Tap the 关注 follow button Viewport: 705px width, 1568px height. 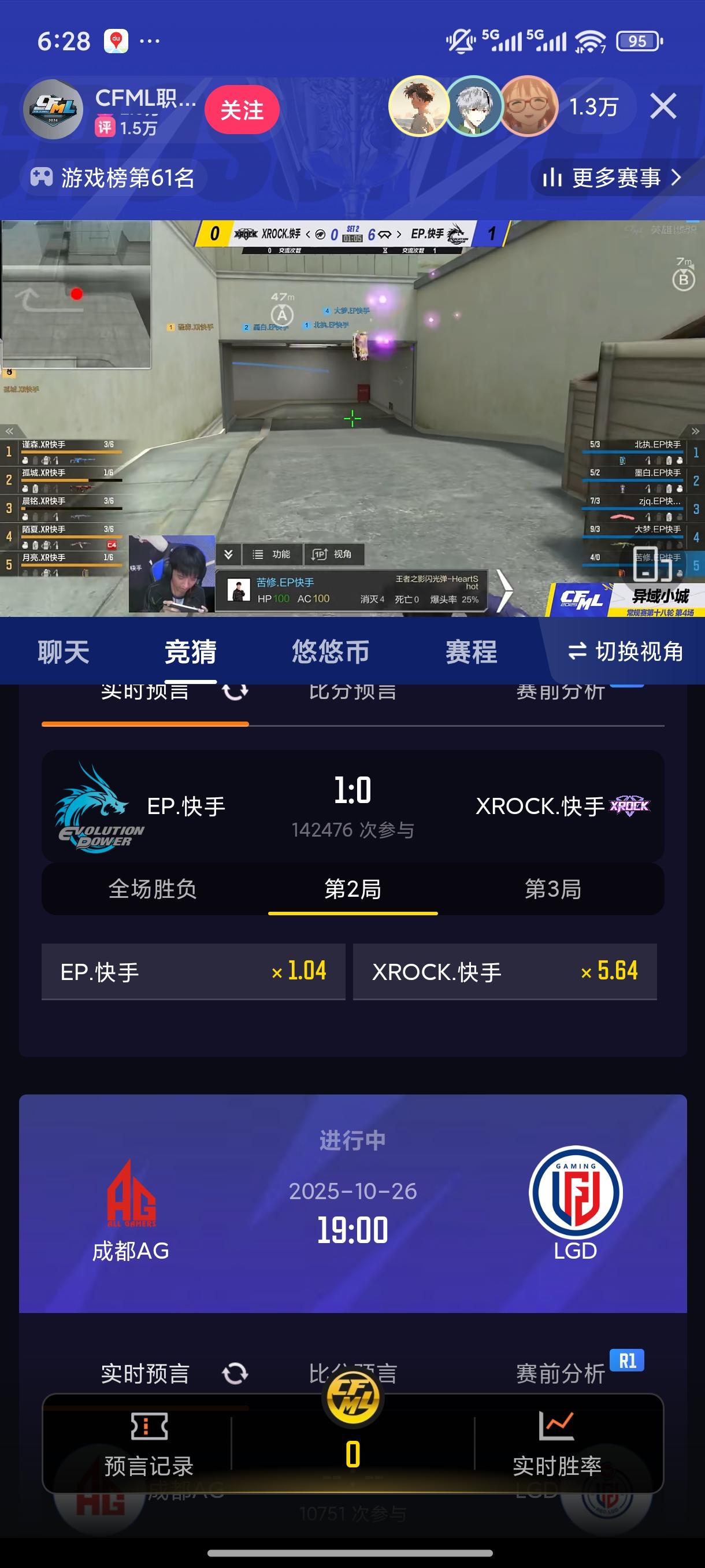tap(241, 107)
